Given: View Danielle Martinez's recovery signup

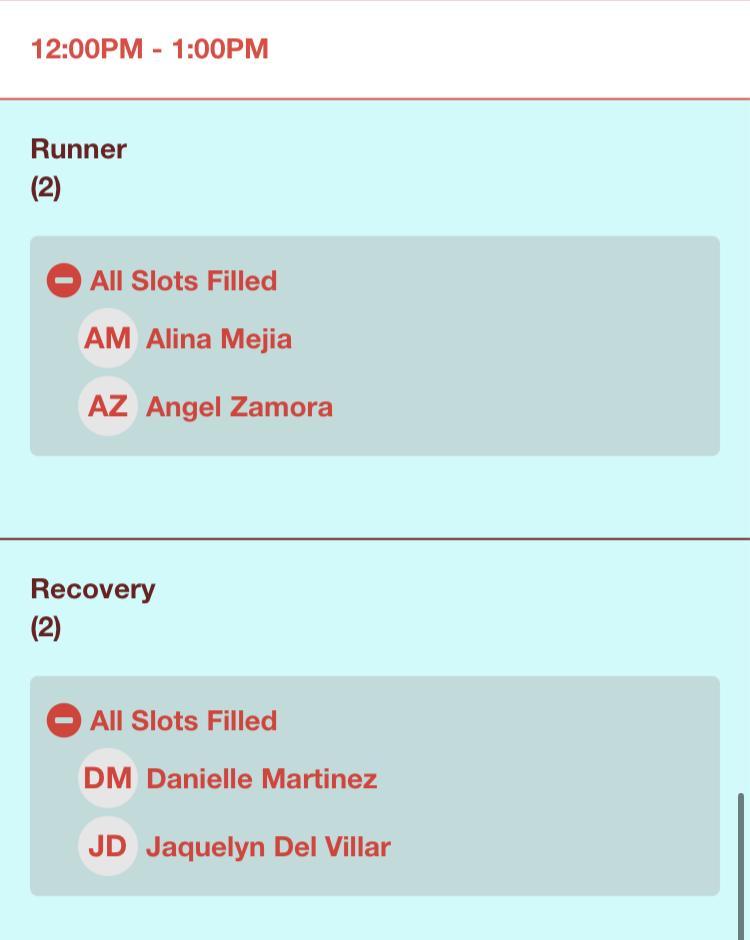Looking at the screenshot, I should 260,779.
